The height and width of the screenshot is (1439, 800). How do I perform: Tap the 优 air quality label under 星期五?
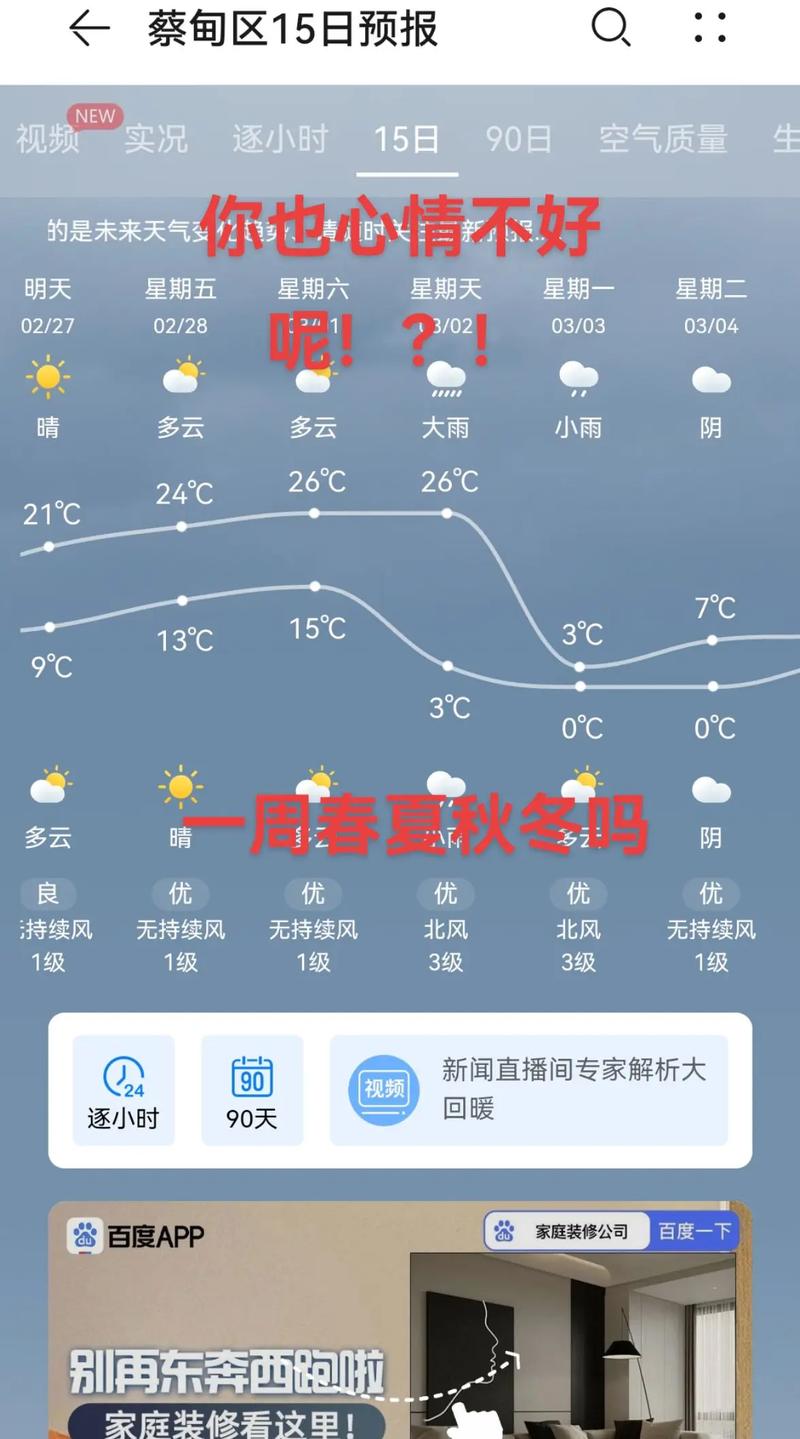point(180,893)
